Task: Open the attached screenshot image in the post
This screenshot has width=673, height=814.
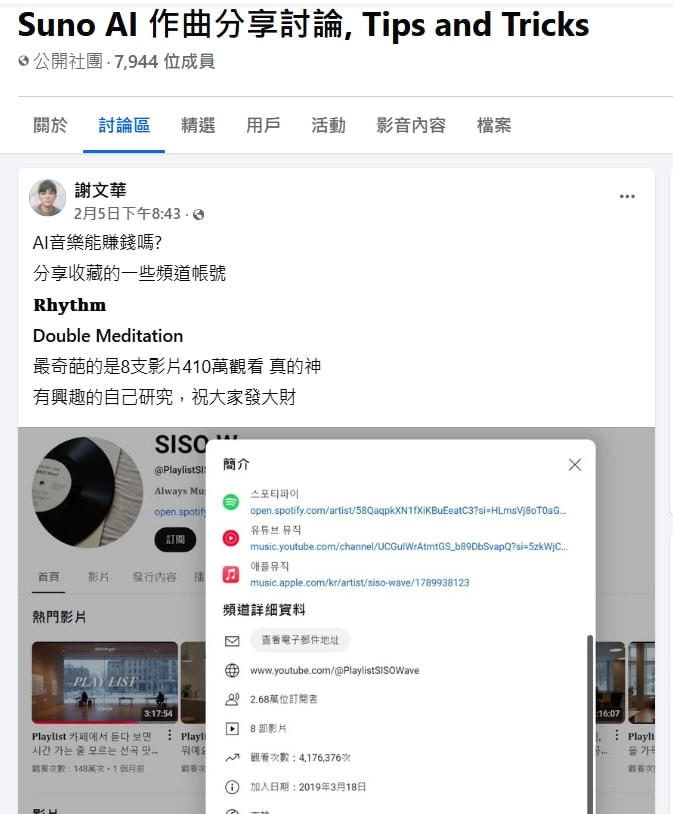Action: 336,620
